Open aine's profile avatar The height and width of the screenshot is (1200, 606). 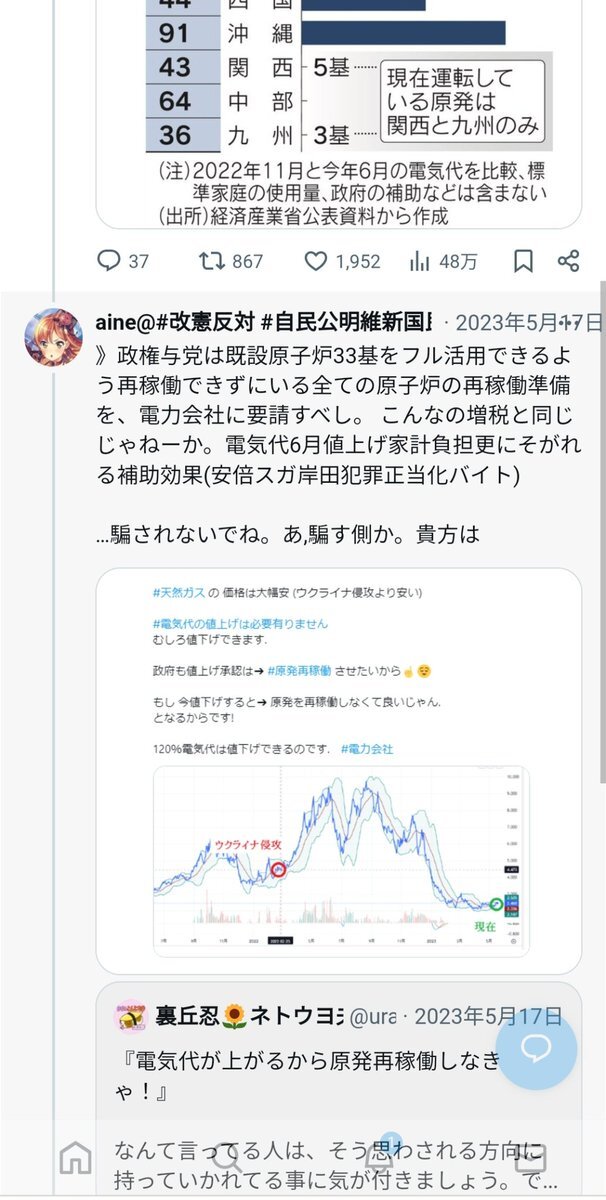click(x=53, y=338)
